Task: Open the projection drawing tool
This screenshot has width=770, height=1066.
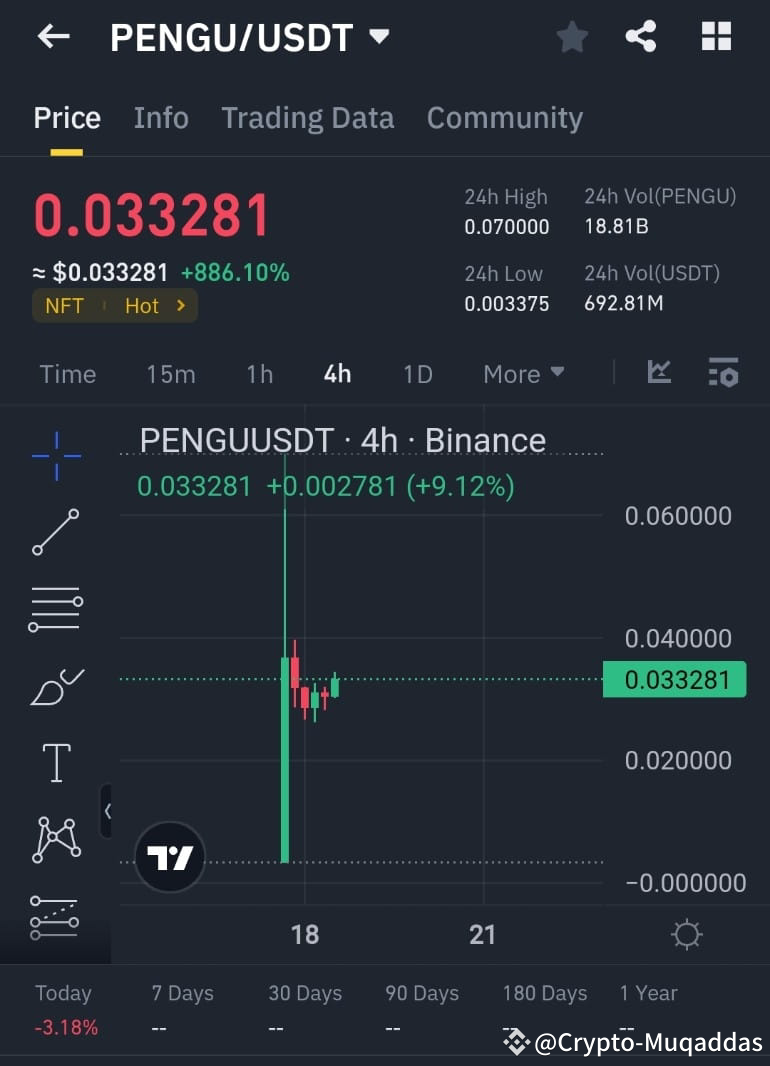Action: pyautogui.click(x=55, y=918)
